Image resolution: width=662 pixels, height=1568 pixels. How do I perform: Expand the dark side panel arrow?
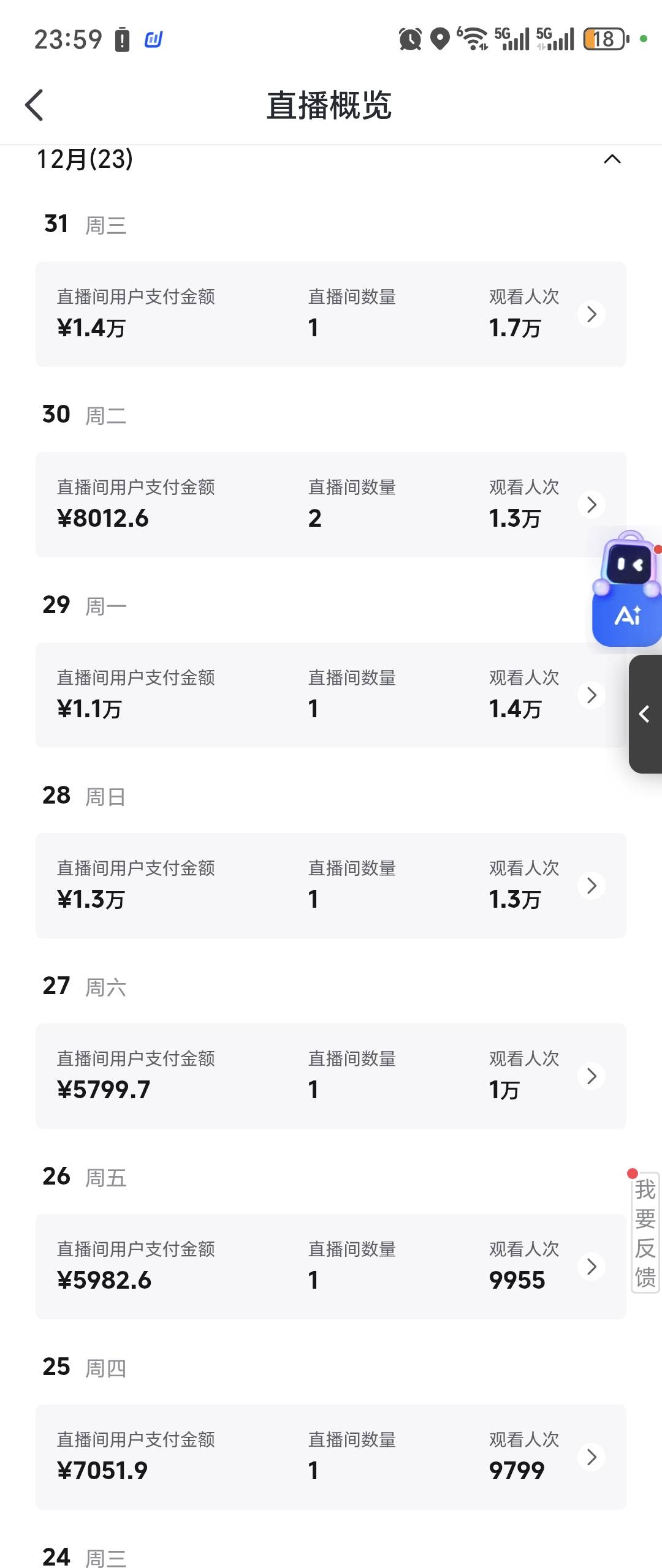point(645,714)
